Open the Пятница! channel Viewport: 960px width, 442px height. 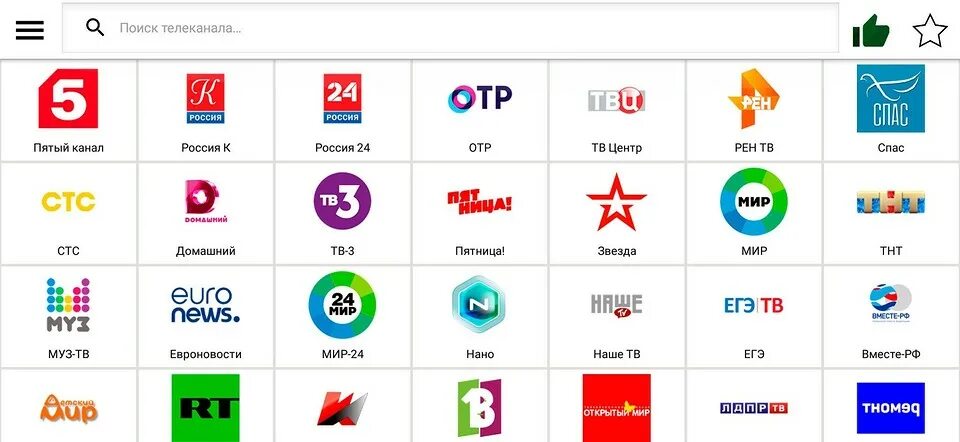[479, 211]
